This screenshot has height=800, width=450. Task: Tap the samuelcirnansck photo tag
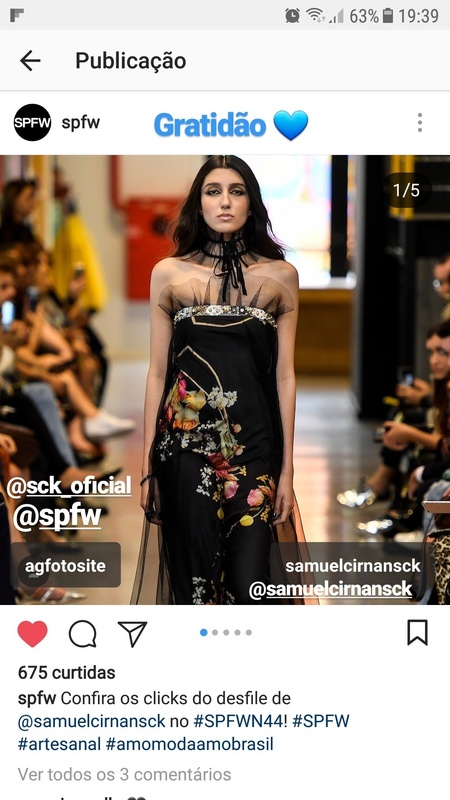(x=353, y=565)
